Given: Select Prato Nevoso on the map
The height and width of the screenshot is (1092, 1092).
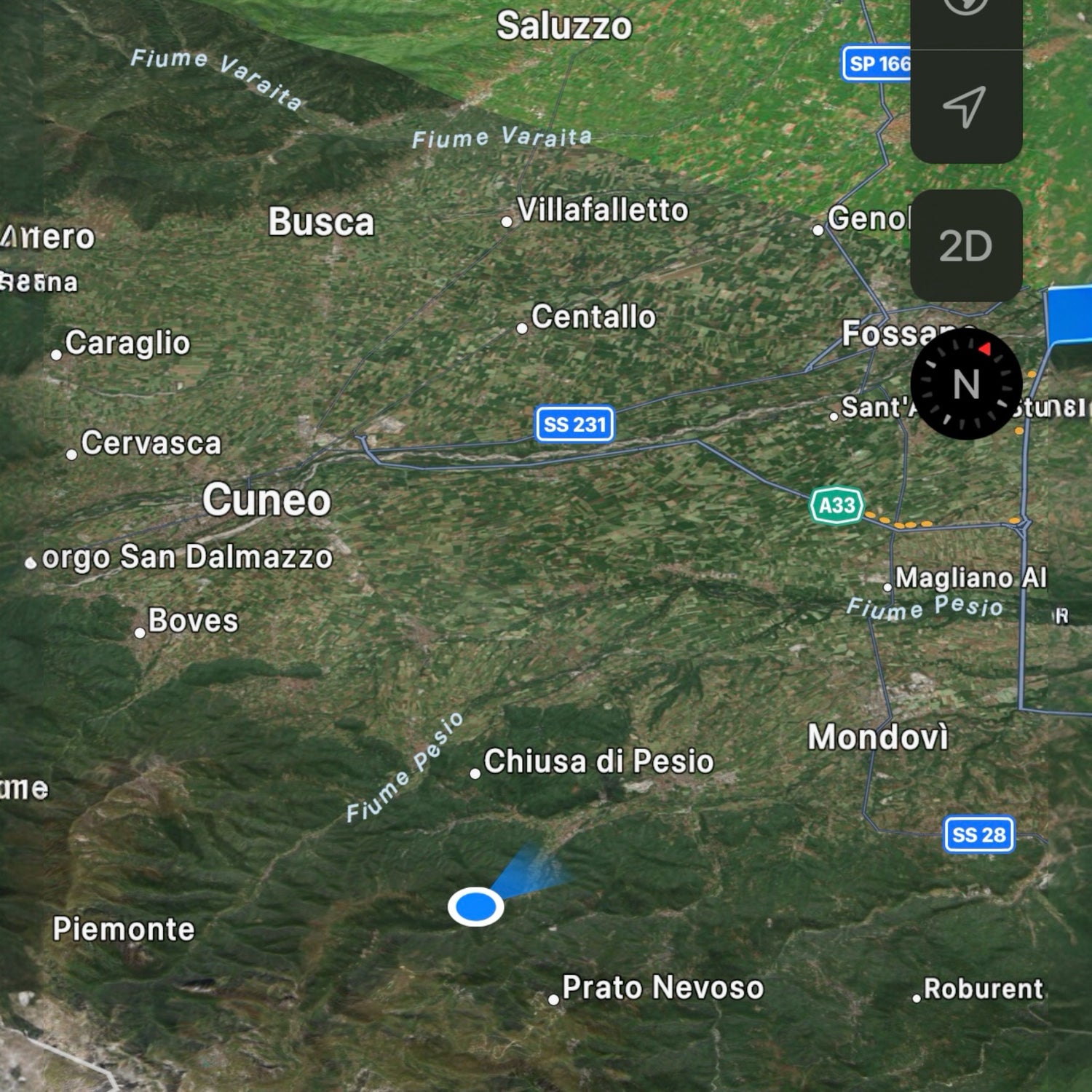Looking at the screenshot, I should click(662, 988).
